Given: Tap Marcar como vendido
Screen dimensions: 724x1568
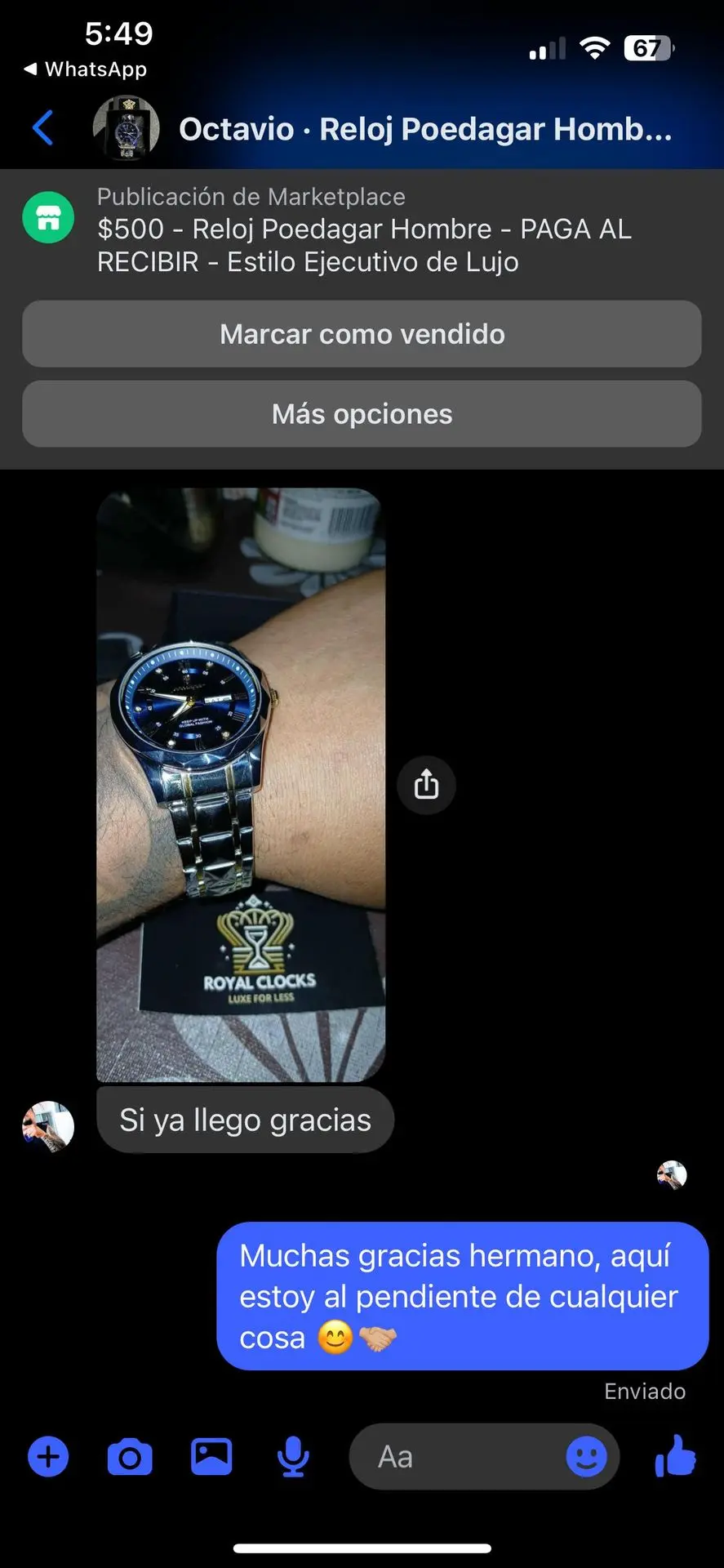Looking at the screenshot, I should [x=362, y=334].
